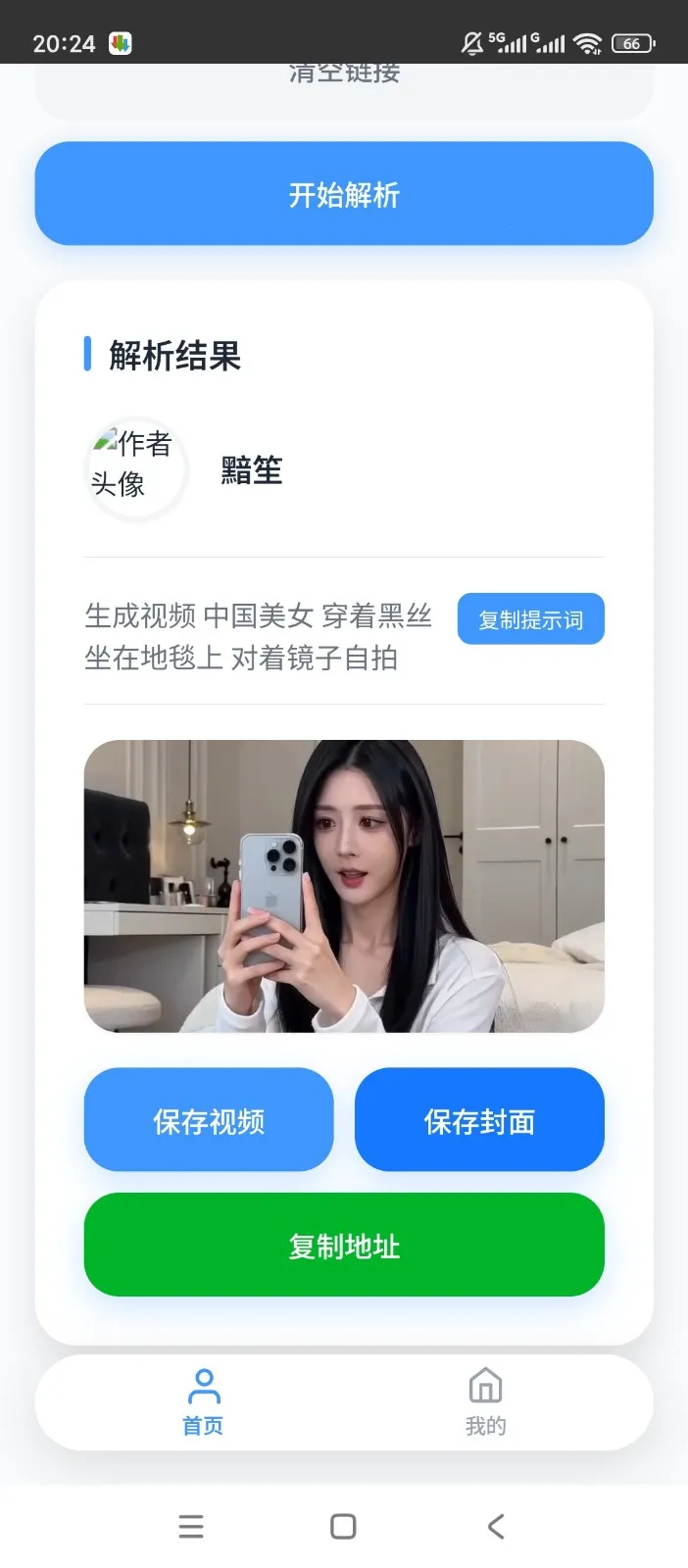Screen dimensions: 688x1568
Task: Open the parsed video cover preview
Action: 344,886
